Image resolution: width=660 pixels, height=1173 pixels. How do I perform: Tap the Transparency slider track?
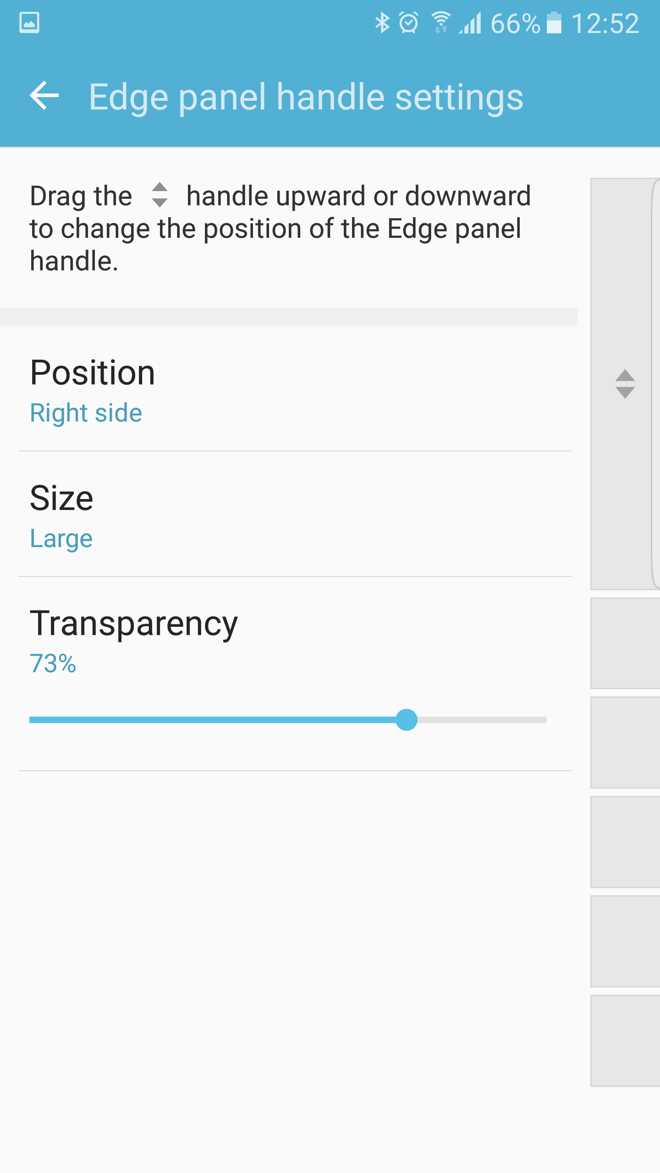(288, 720)
